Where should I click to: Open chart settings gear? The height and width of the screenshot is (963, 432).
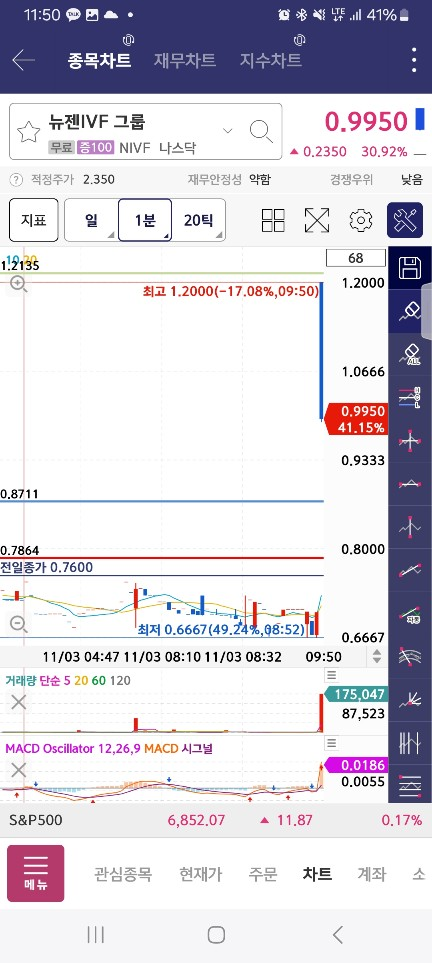pos(361,220)
